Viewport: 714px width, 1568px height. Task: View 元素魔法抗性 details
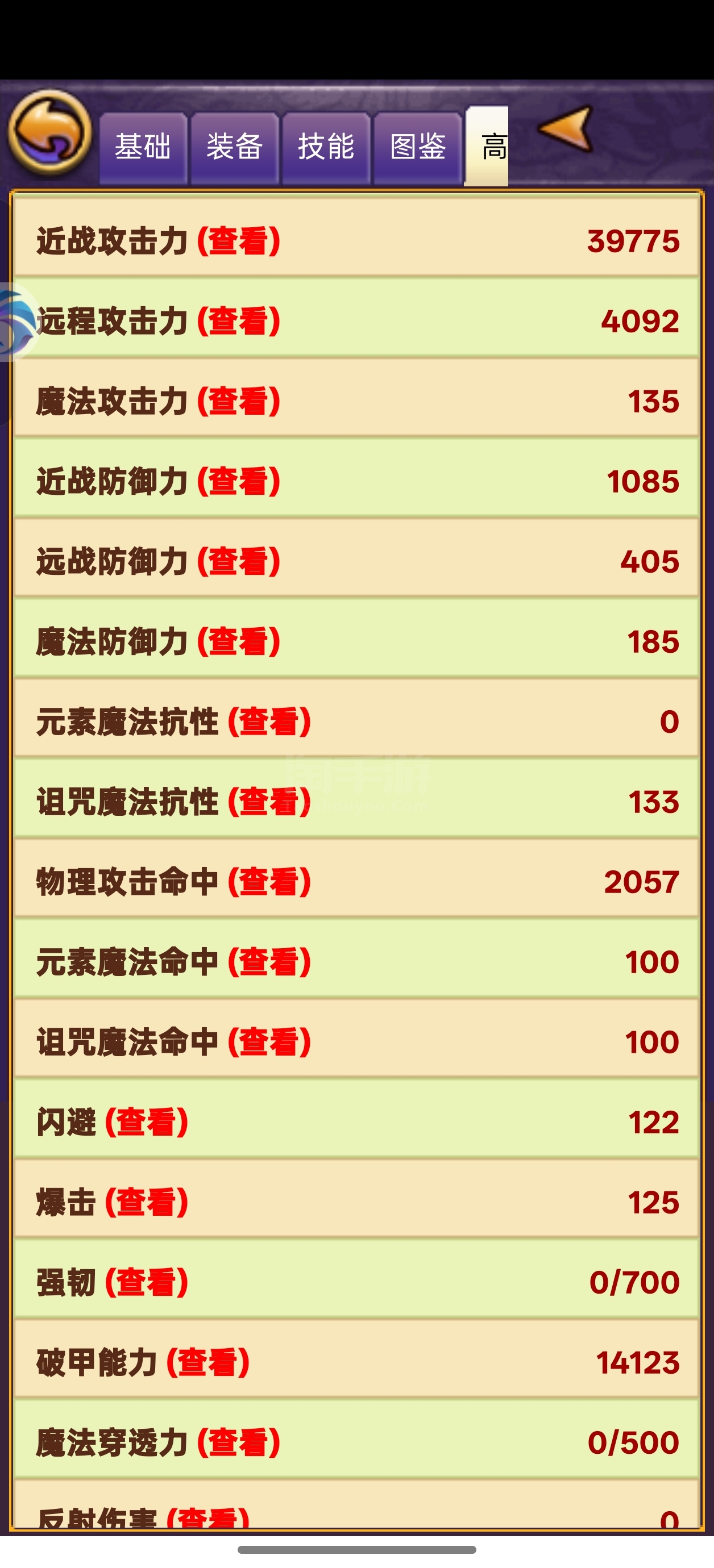[x=269, y=722]
